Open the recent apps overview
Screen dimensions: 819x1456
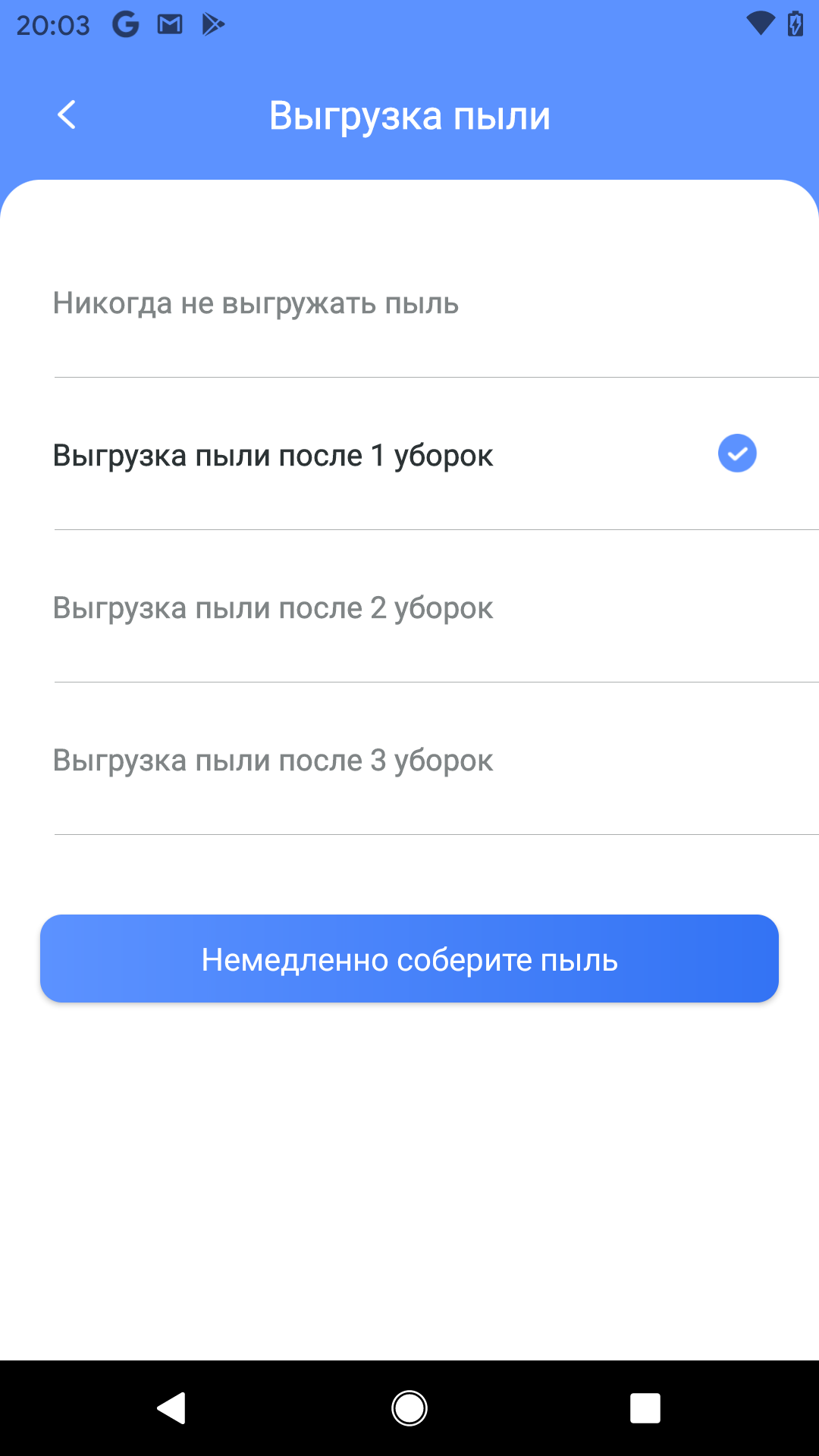(x=645, y=1408)
